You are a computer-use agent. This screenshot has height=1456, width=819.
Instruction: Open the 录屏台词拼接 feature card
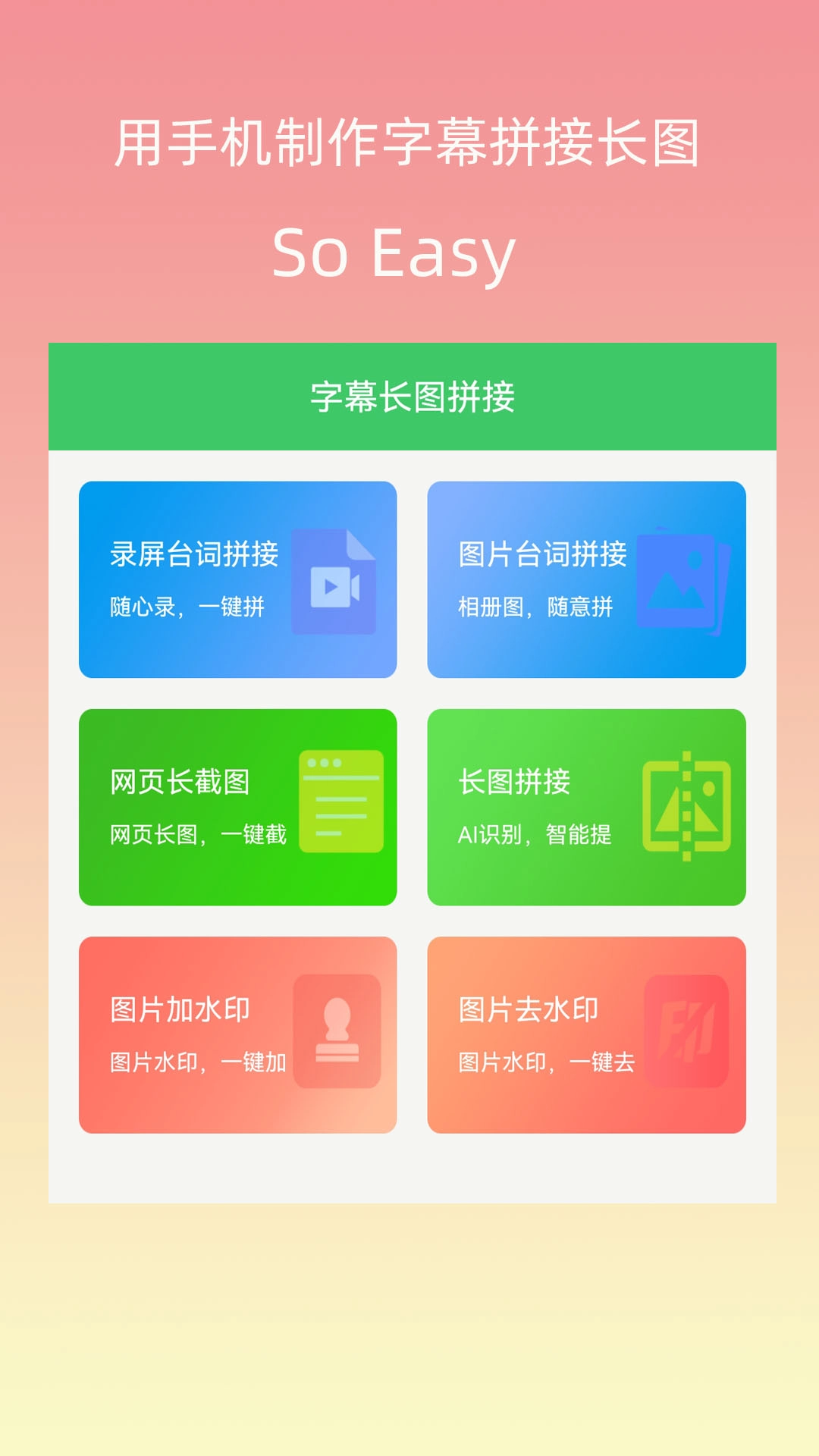[239, 580]
